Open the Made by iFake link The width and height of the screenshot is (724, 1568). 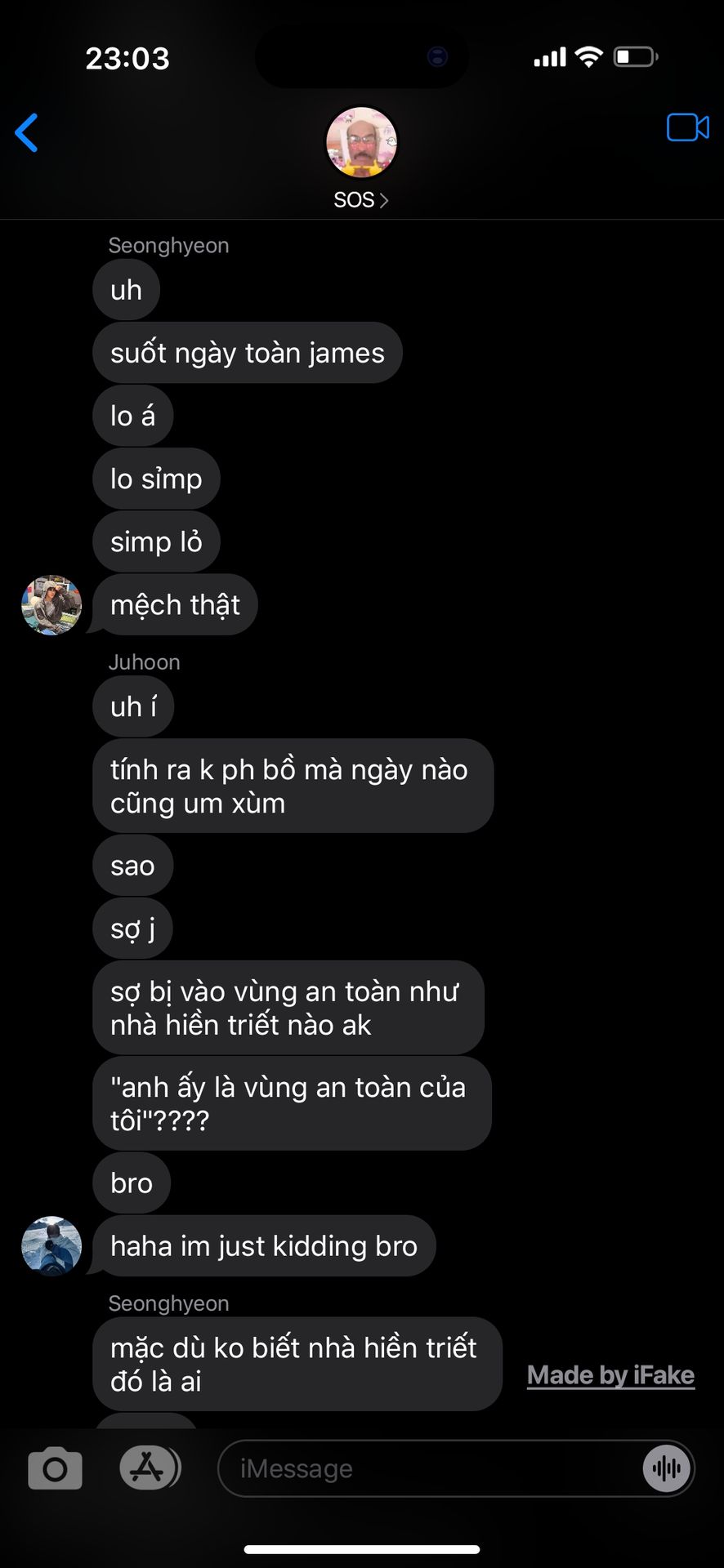point(610,1375)
